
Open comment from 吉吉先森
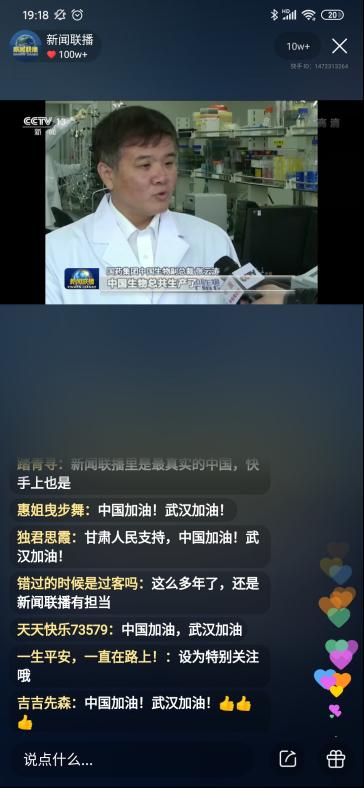[x=136, y=713]
